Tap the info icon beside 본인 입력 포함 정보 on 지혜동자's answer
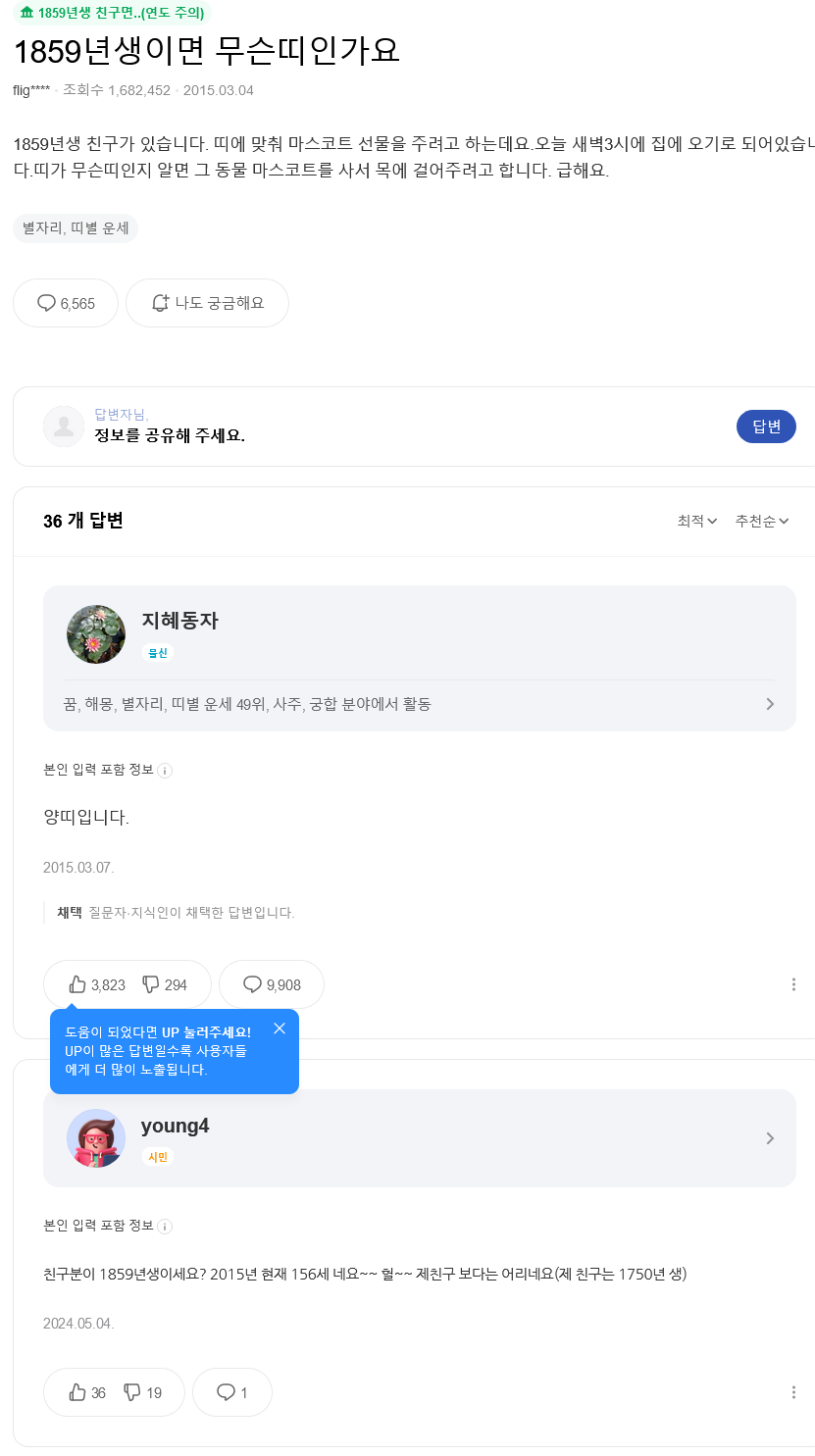815x1456 pixels. pos(165,771)
